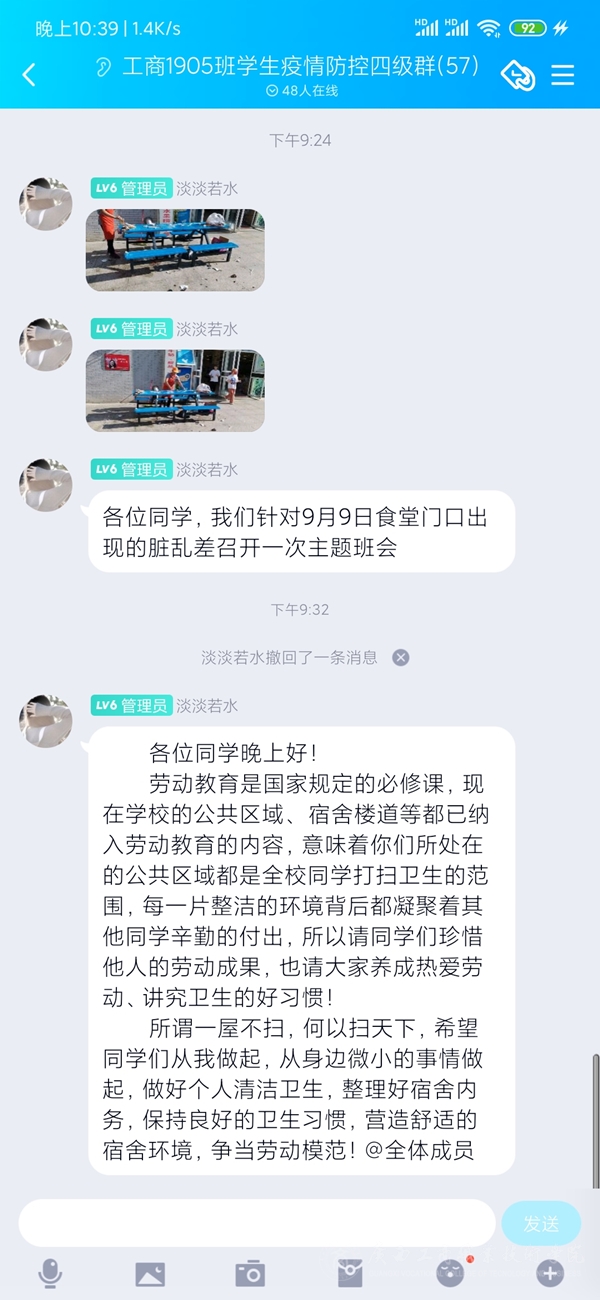Image resolution: width=600 pixels, height=1300 pixels.
Task: Open the camera to take a photo
Action: tap(249, 1273)
